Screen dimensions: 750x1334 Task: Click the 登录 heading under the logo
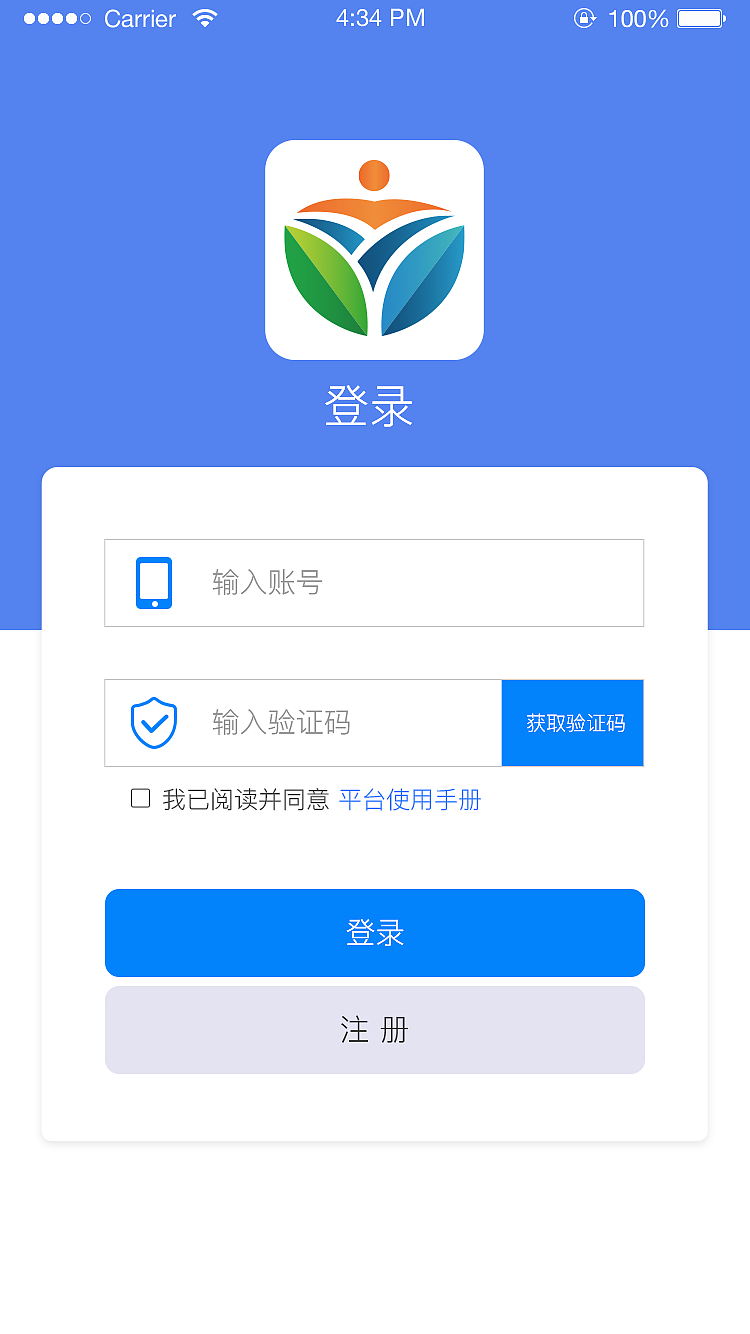(x=374, y=404)
